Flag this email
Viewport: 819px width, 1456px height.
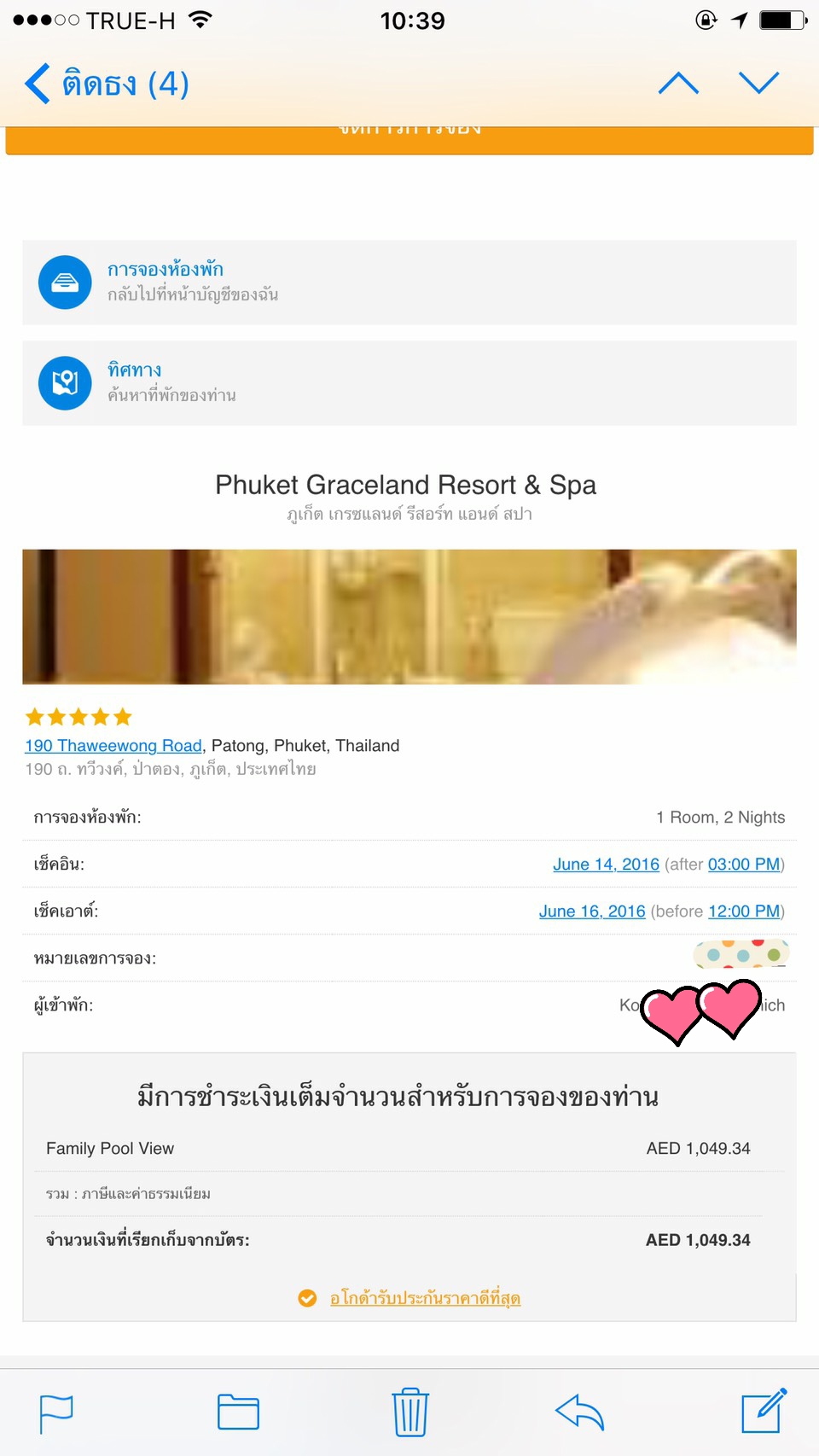click(x=56, y=1413)
